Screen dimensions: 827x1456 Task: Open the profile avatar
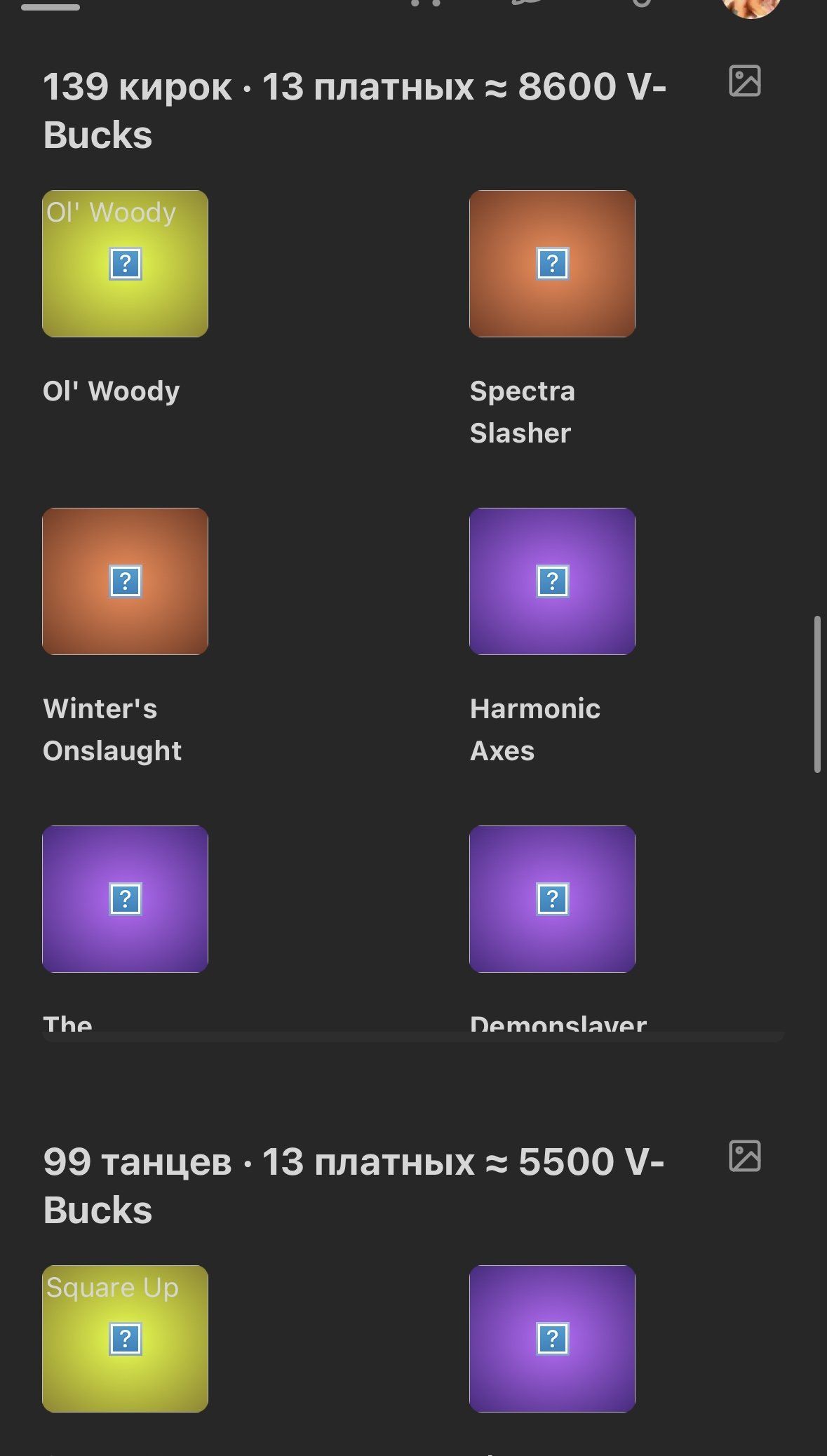click(751, 6)
